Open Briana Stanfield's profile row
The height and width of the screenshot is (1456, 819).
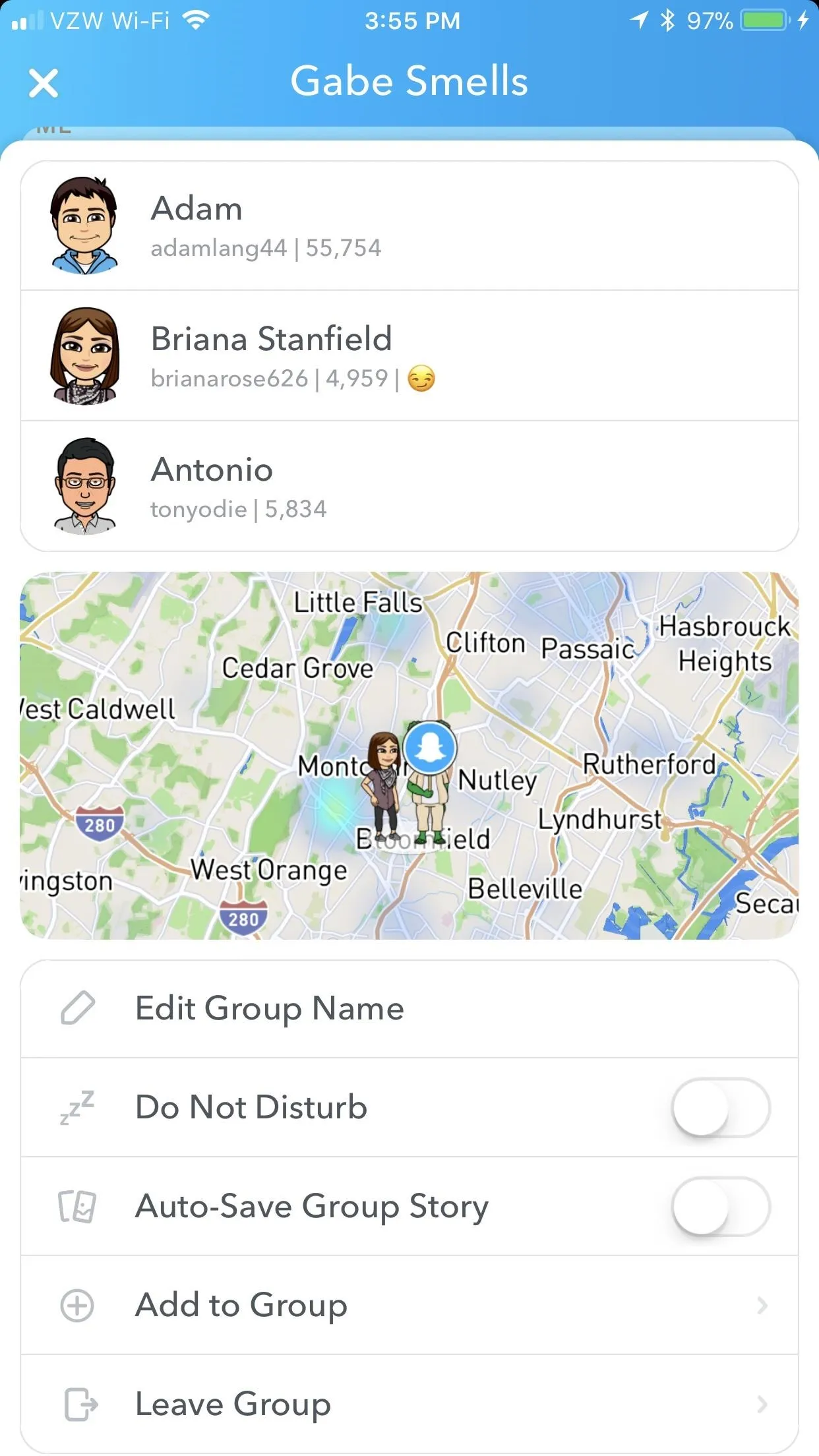pos(409,355)
